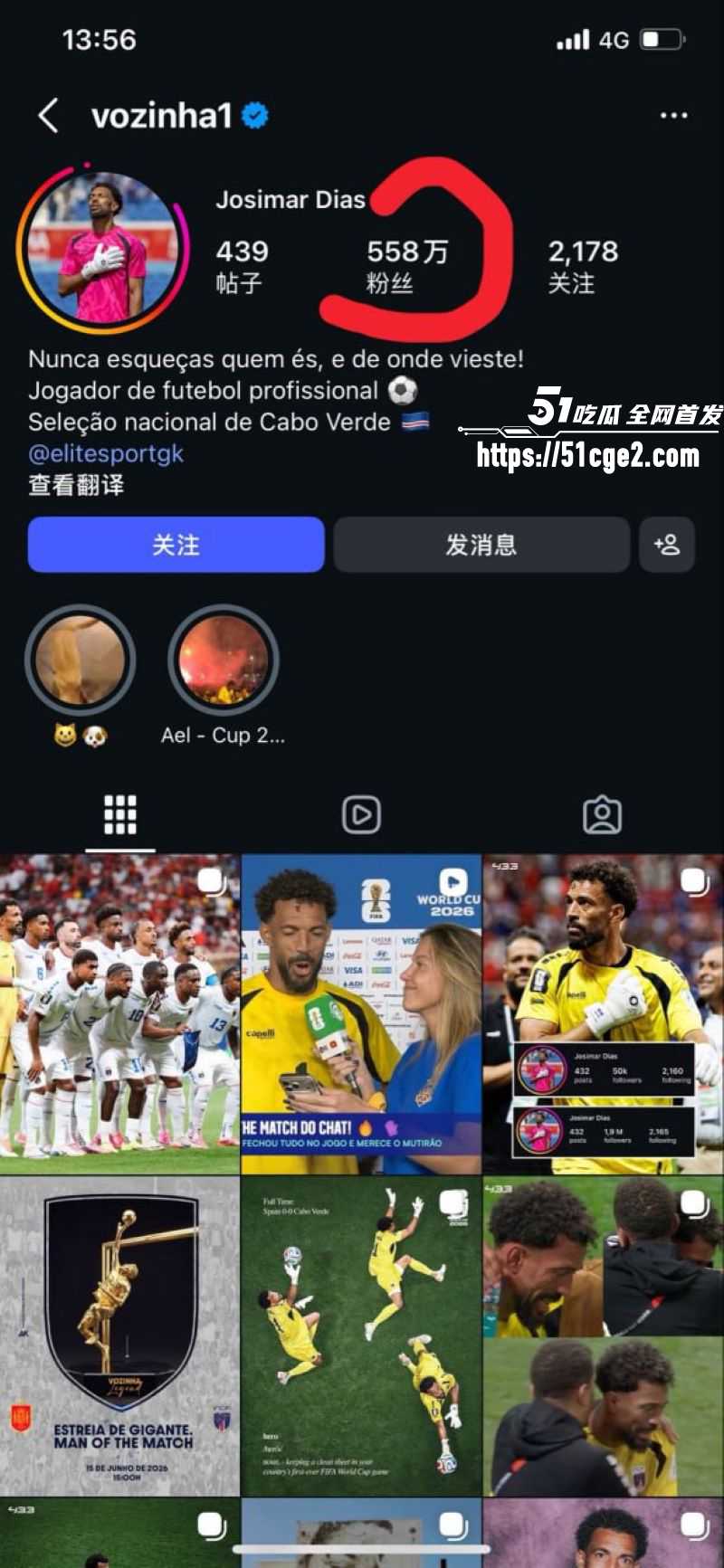Viewport: 724px width, 1568px height.
Task: Switch to the tagged photos tab
Action: point(602,814)
